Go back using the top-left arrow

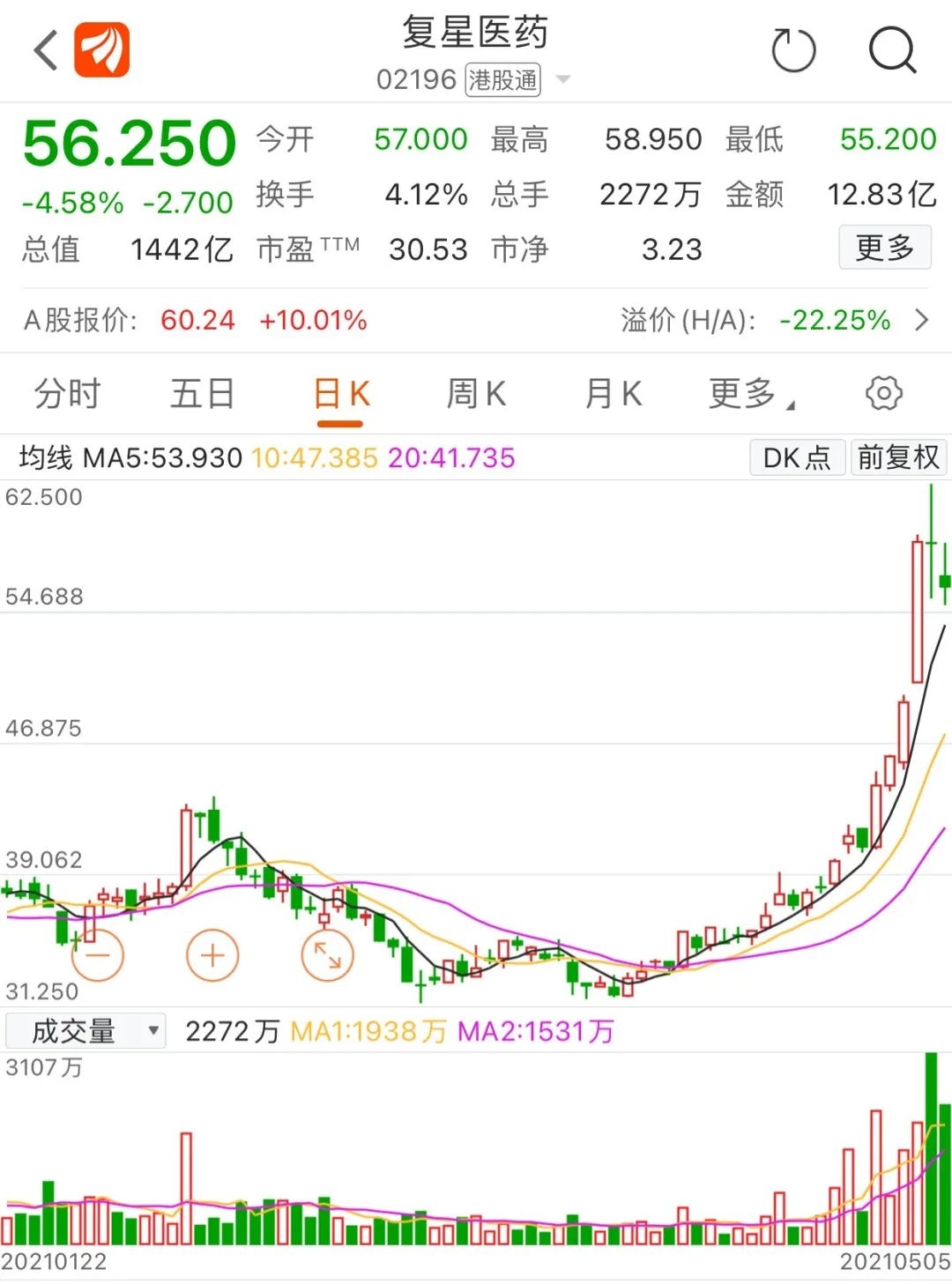click(x=46, y=49)
